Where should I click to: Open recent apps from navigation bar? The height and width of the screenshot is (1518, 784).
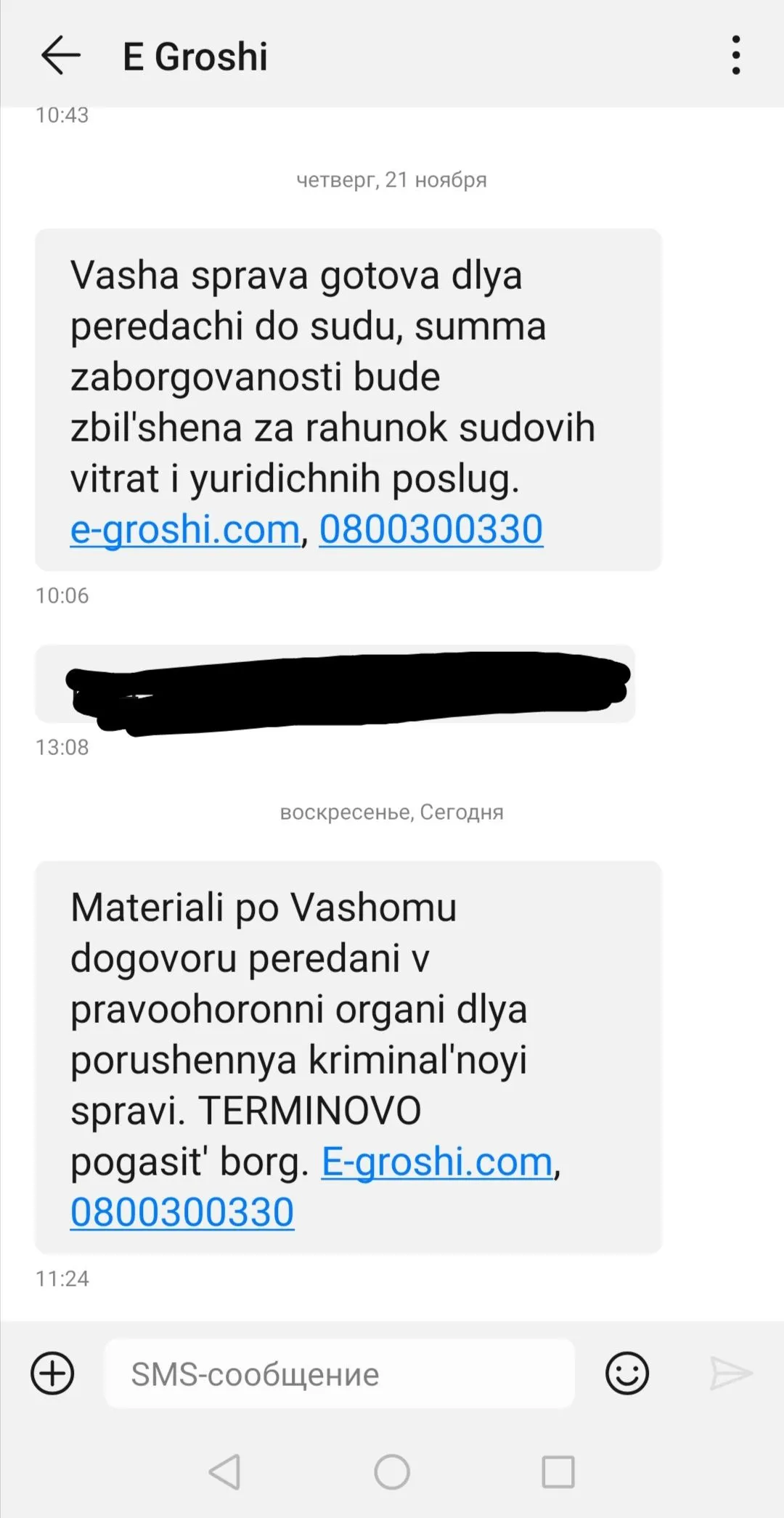point(558,1472)
